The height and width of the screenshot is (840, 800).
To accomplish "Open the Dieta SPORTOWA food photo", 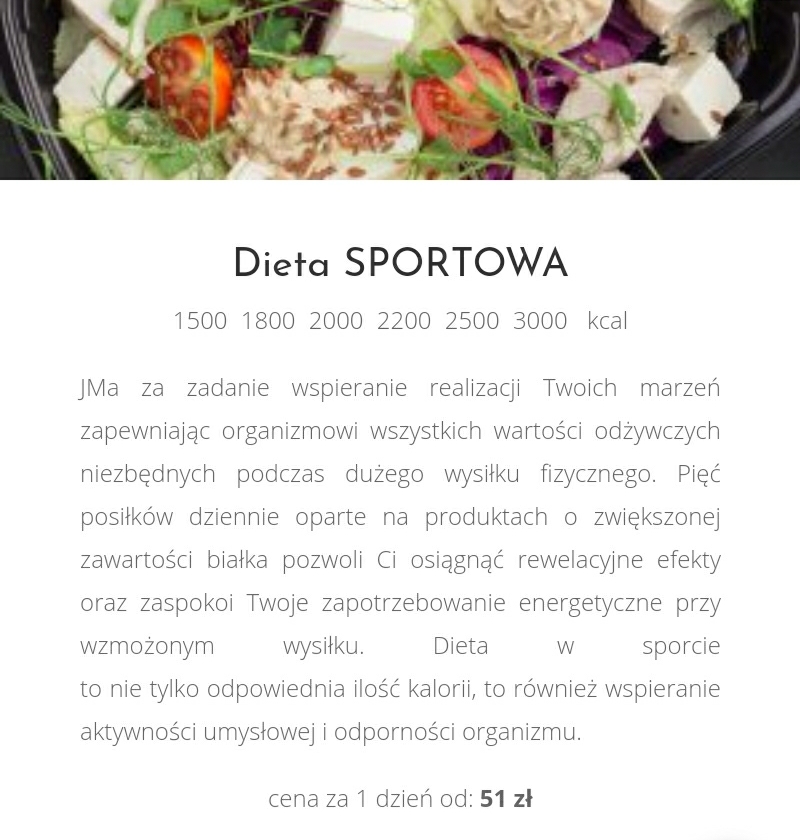I will pos(400,89).
